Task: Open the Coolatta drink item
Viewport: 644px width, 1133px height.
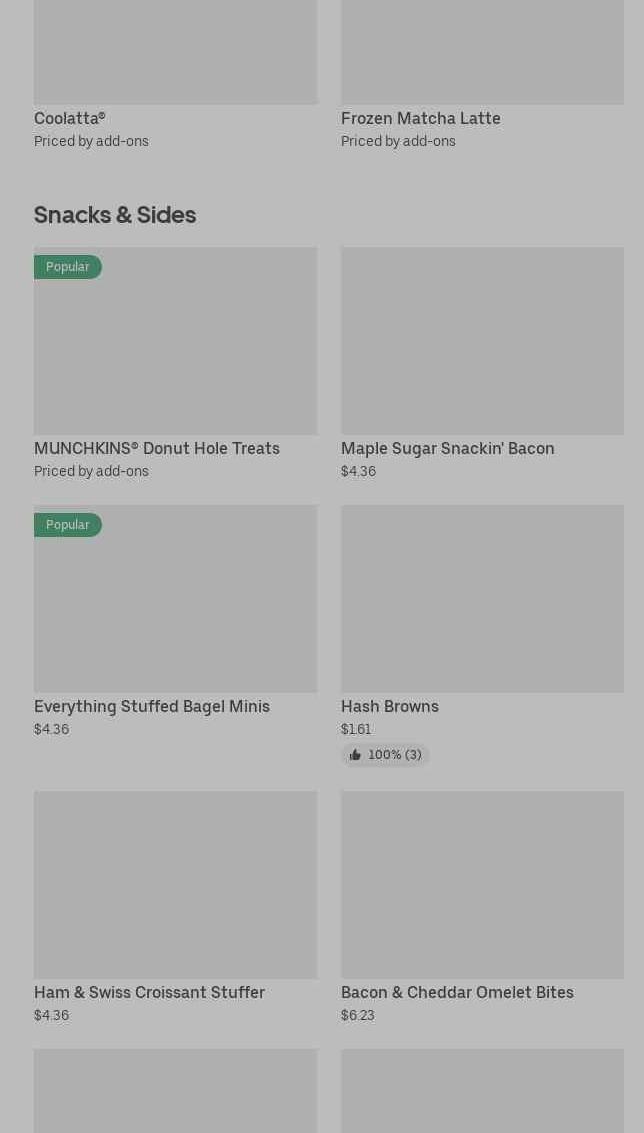Action: (175, 60)
